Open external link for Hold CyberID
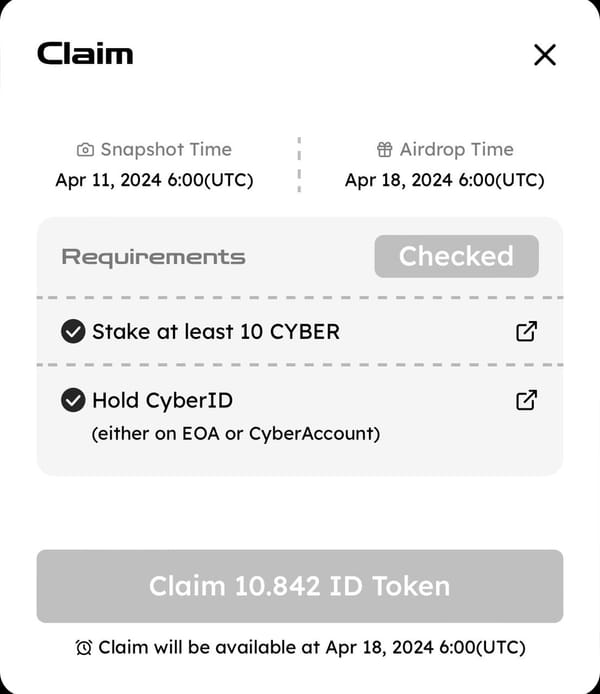Screen dimensions: 600x694 526,400
